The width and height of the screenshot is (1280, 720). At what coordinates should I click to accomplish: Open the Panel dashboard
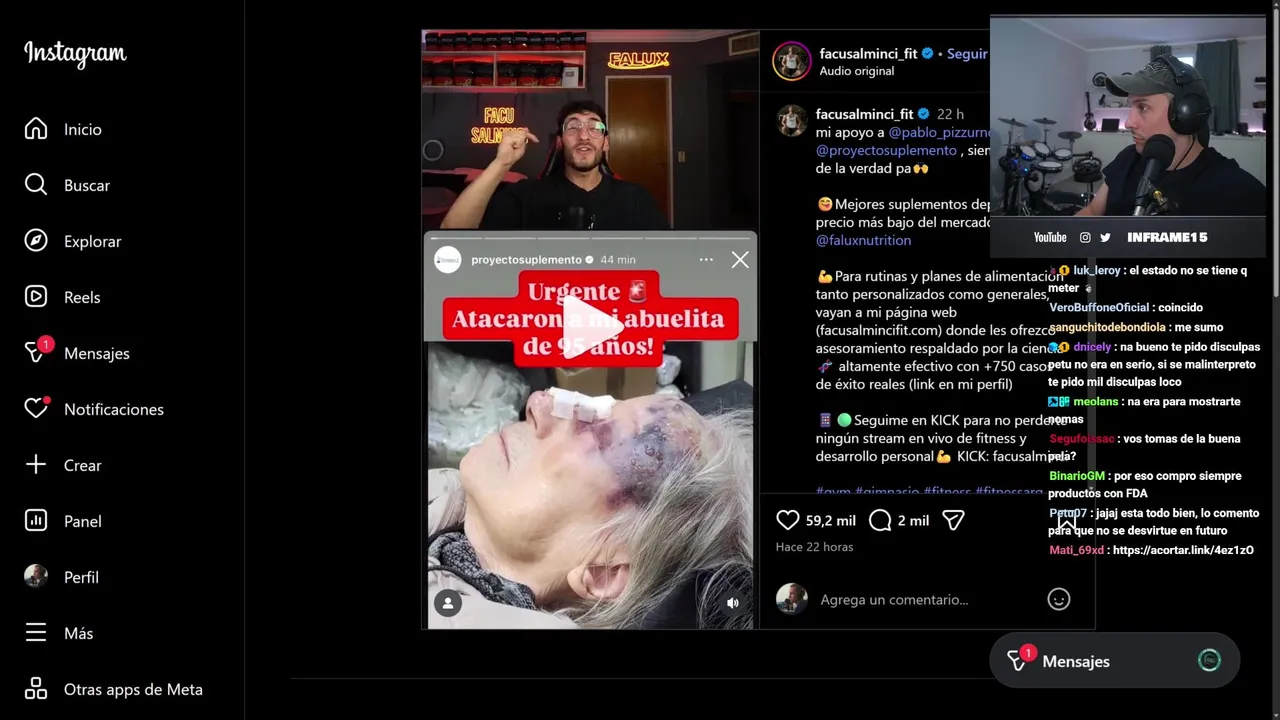point(82,521)
